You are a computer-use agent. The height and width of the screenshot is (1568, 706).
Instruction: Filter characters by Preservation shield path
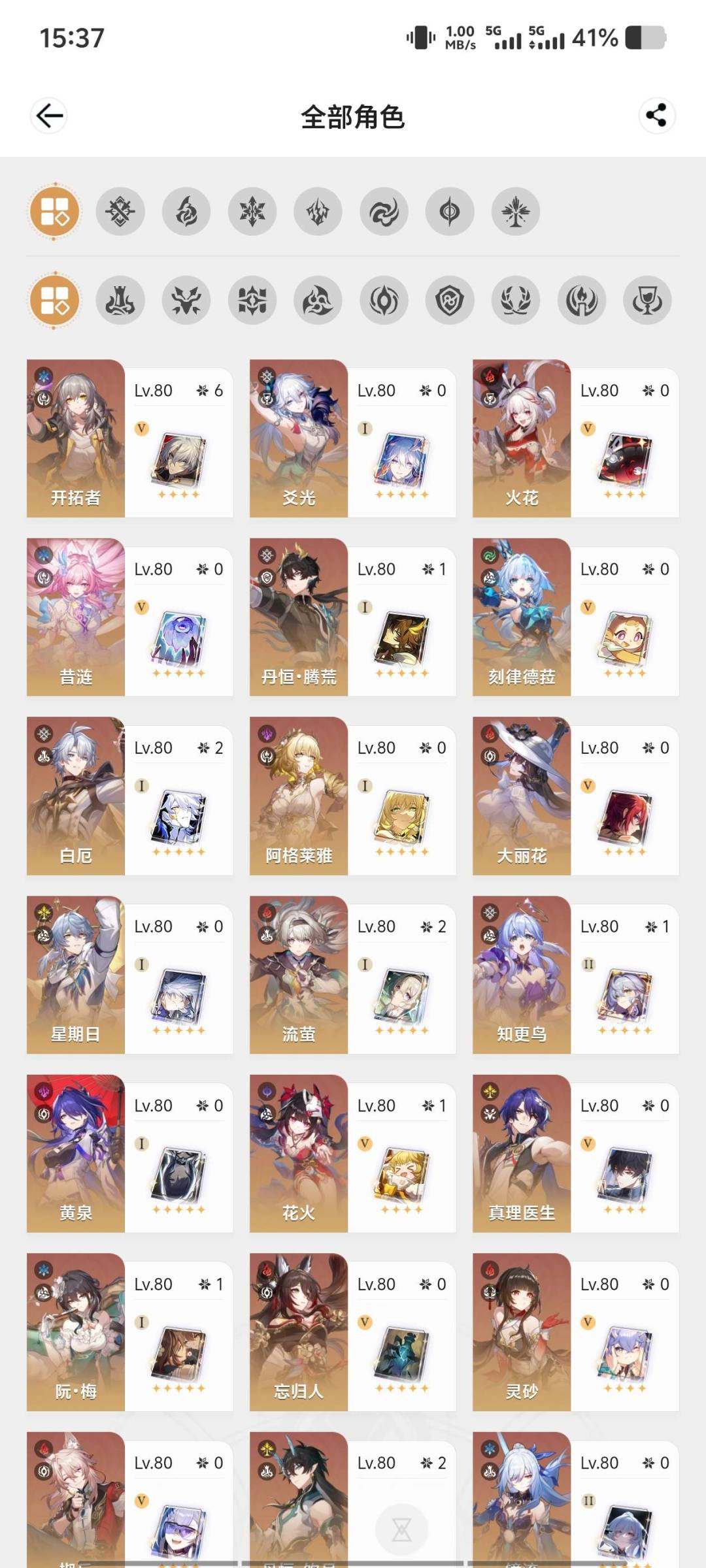pos(450,301)
